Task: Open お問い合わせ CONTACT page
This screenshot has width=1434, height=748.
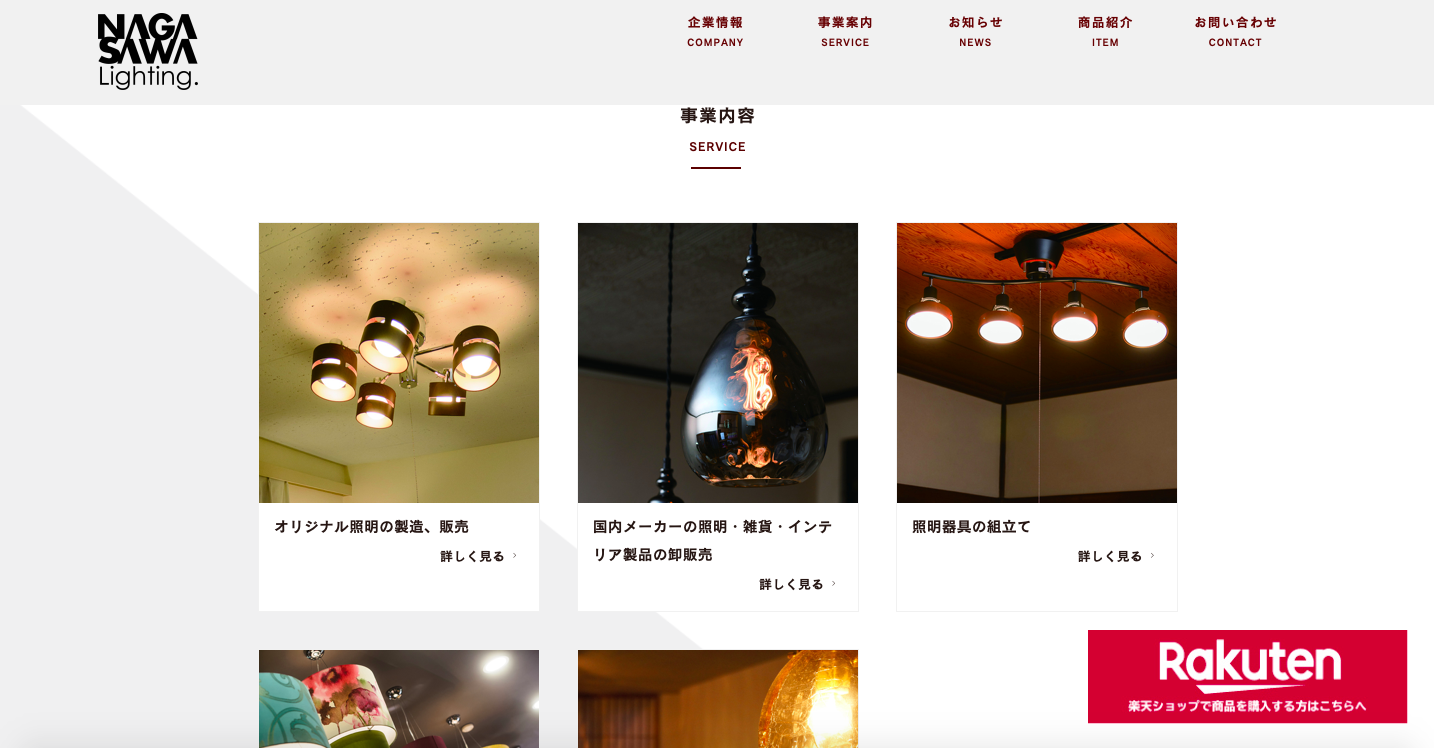Action: point(1235,31)
